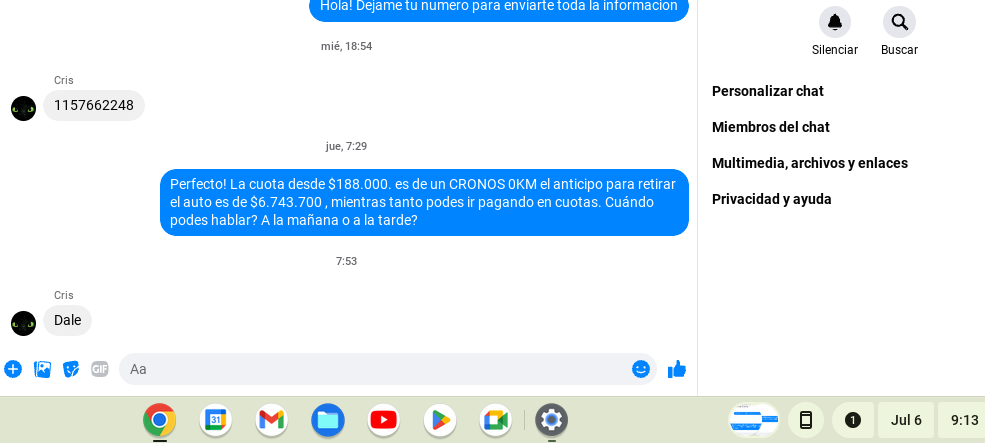Open Play Store from the shelf

coord(440,420)
